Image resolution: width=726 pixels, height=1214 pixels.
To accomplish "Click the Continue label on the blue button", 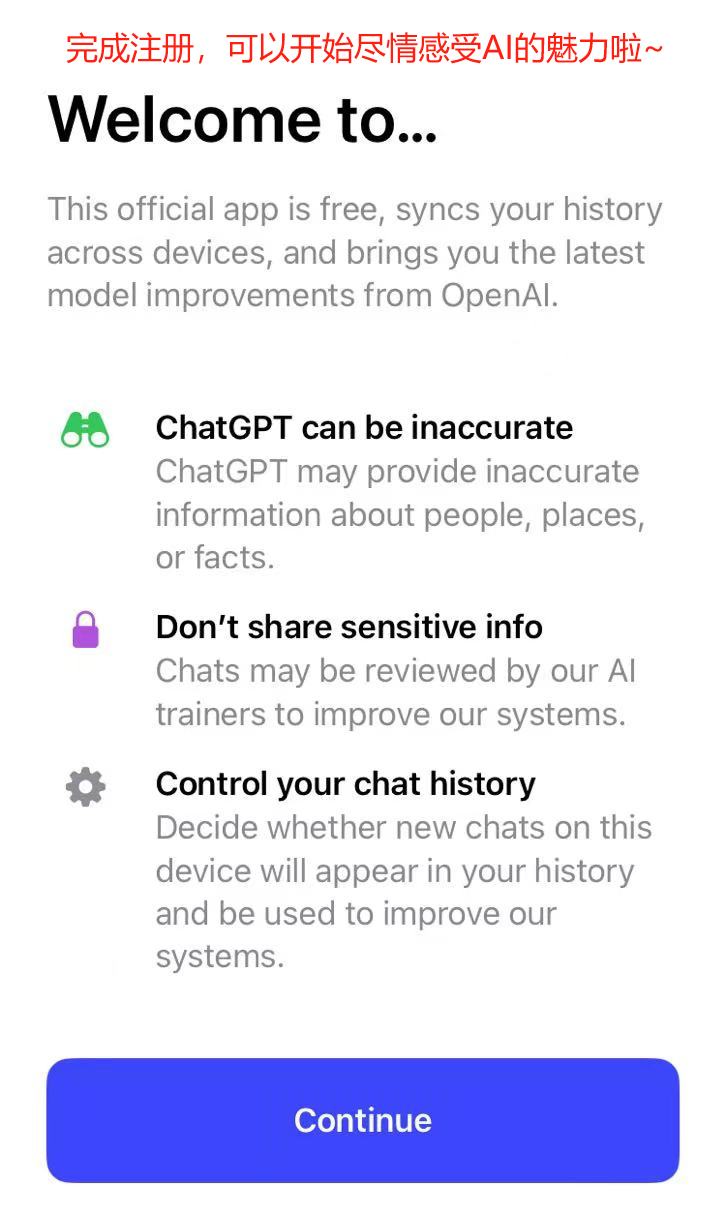I will 363,1120.
